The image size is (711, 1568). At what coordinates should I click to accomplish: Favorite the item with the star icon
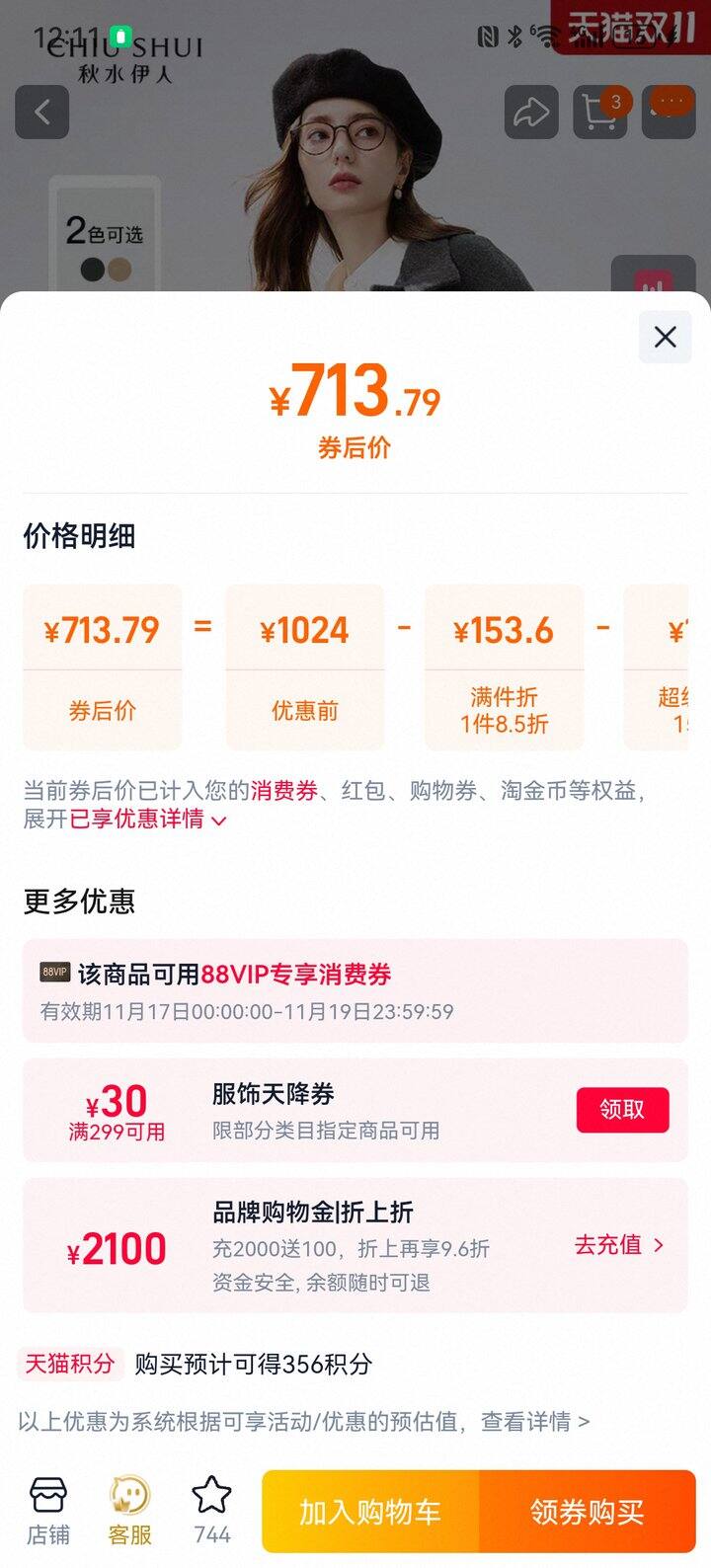tap(211, 1509)
